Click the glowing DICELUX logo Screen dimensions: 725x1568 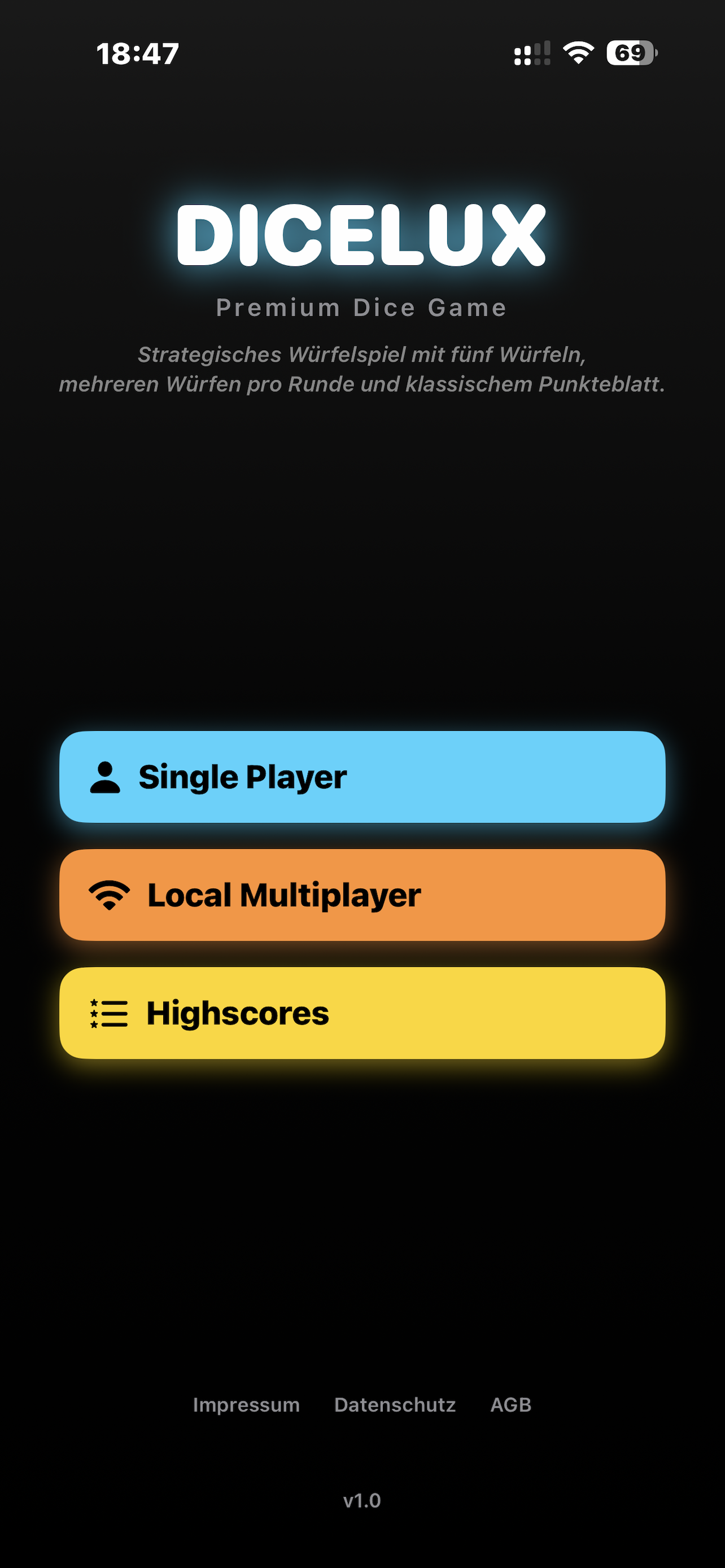(362, 238)
